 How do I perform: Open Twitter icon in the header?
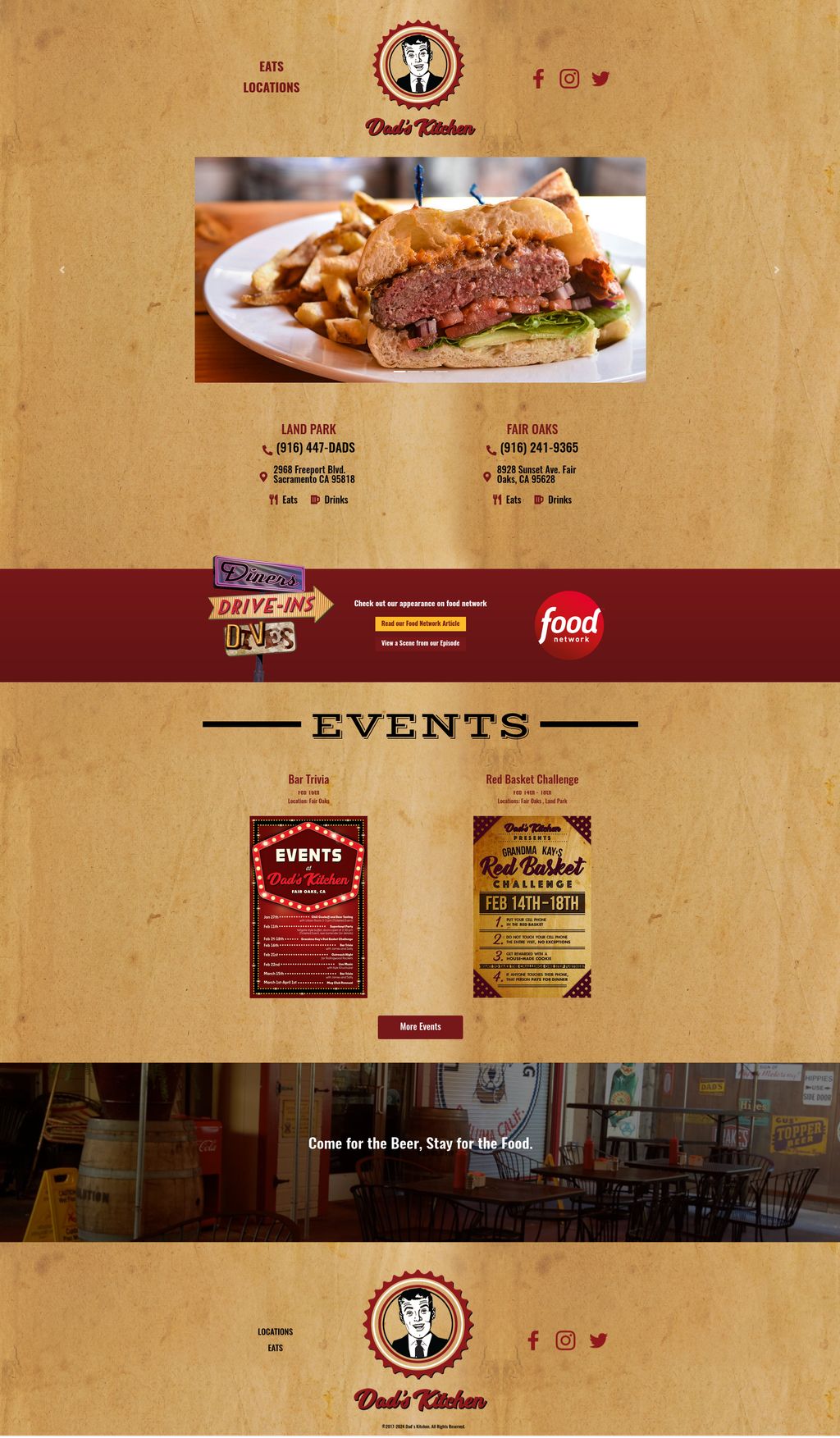(x=600, y=79)
